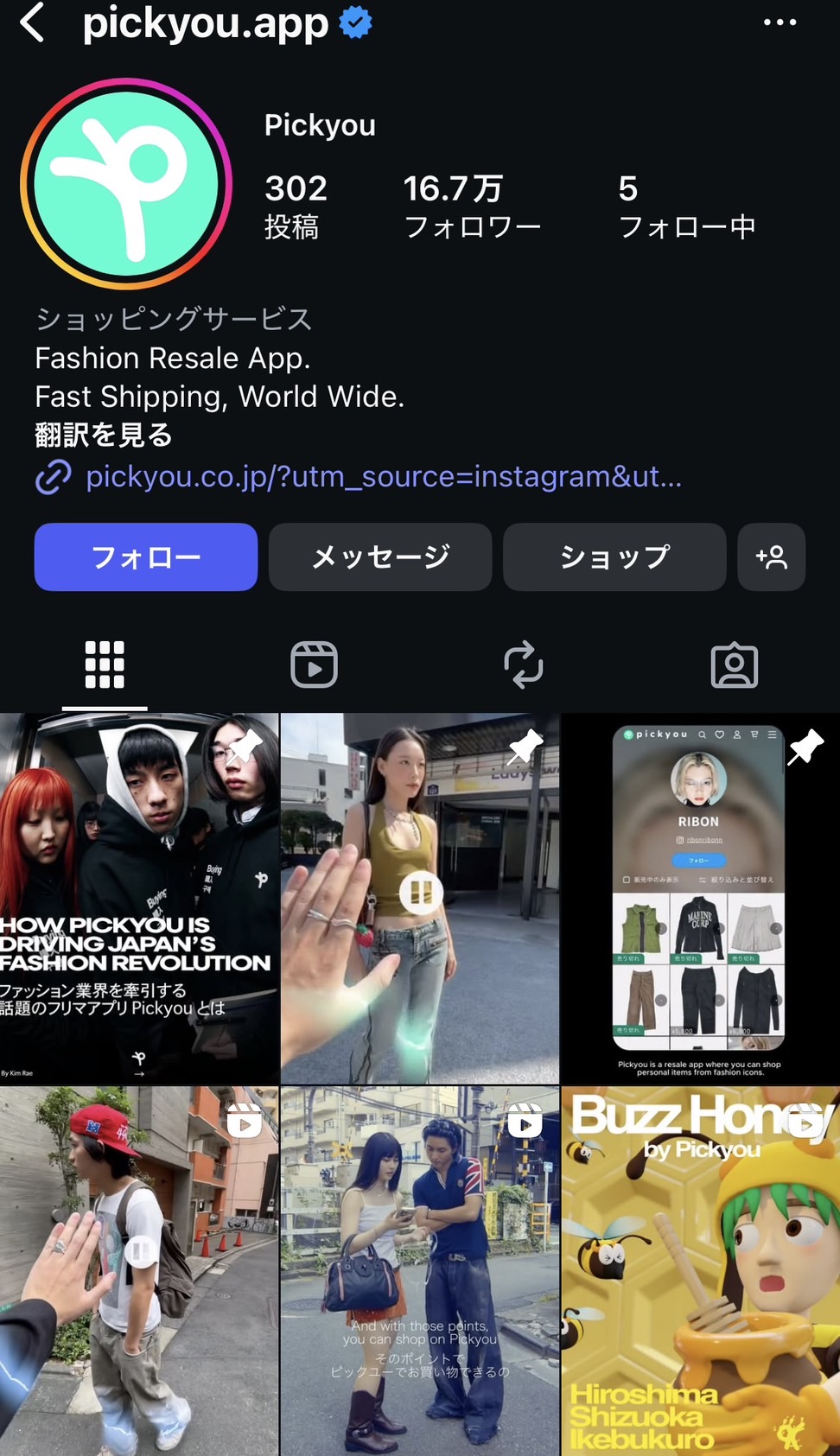Go back using the back arrow
The height and width of the screenshot is (1456, 840).
pyautogui.click(x=33, y=22)
